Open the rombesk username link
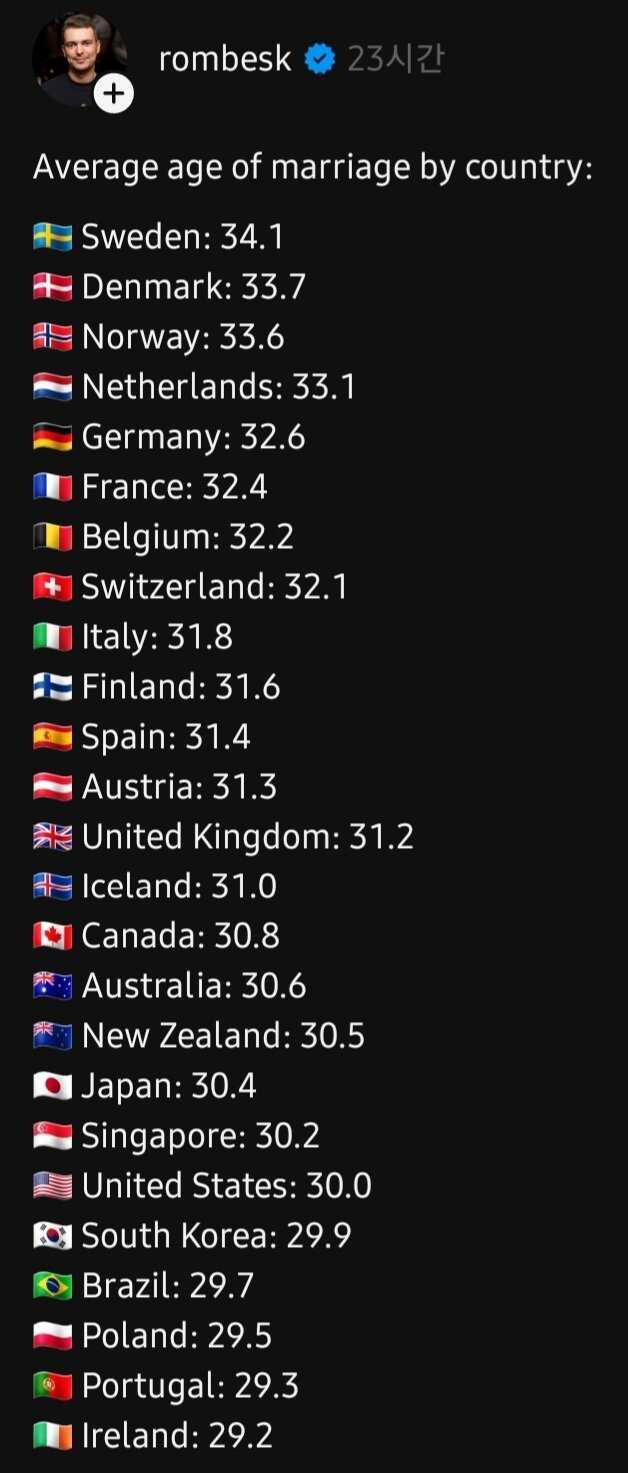628x1473 pixels. [x=225, y=60]
